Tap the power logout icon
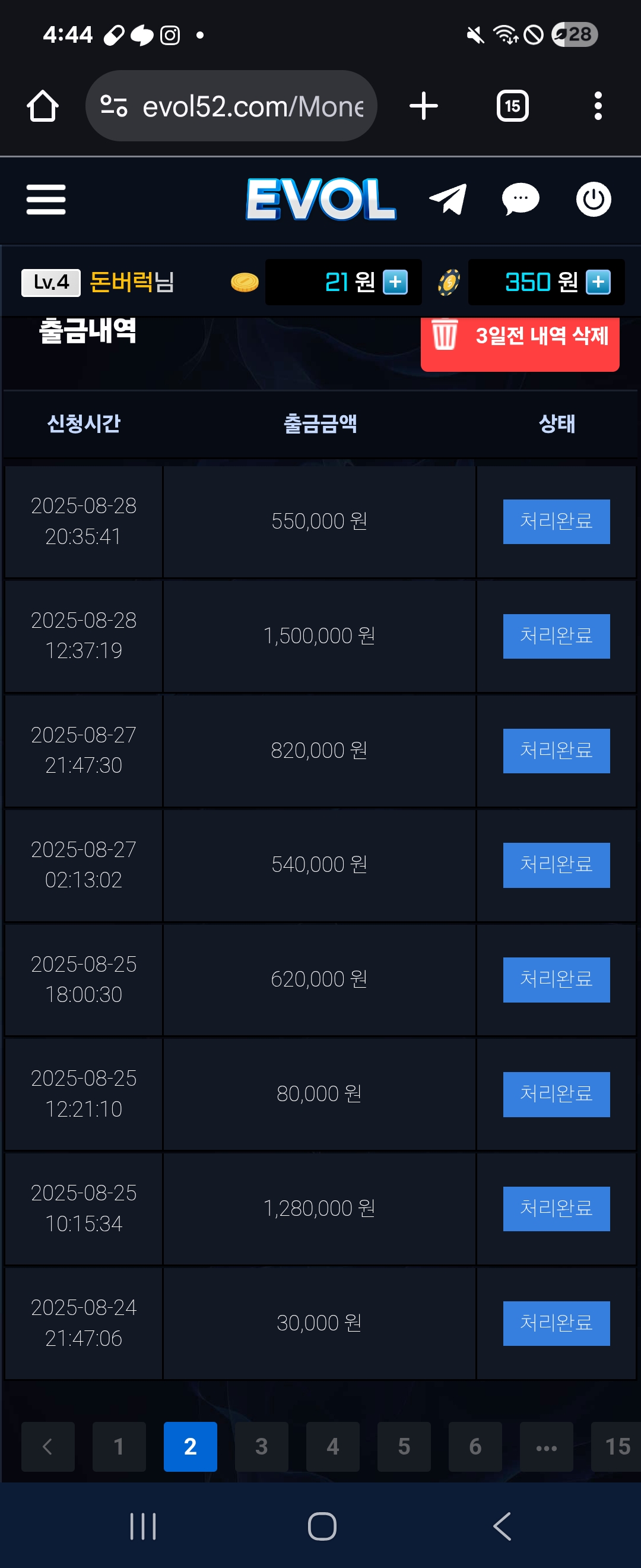Image resolution: width=641 pixels, height=1568 pixels. tap(593, 199)
